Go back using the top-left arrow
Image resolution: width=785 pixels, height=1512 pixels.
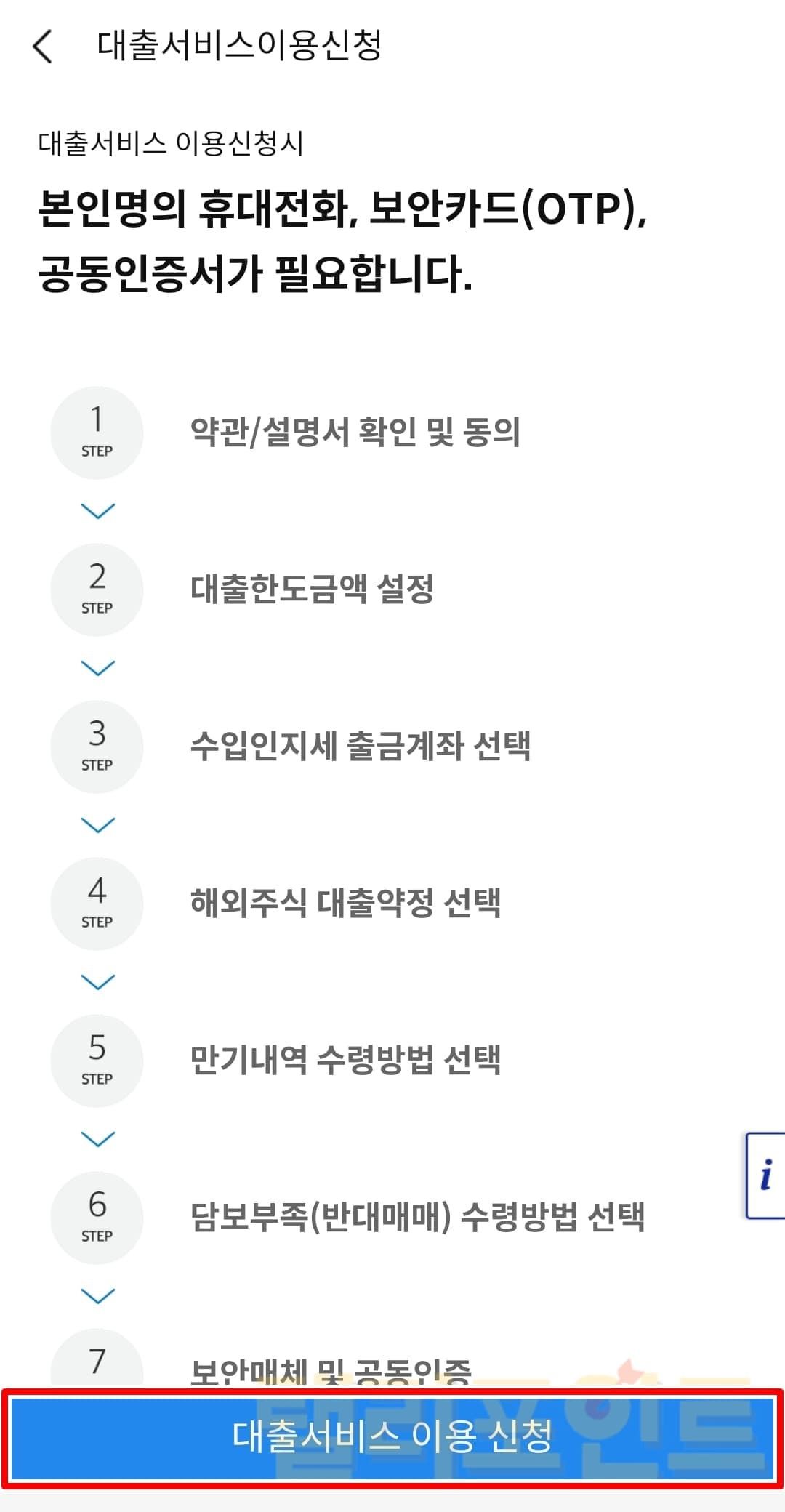tap(43, 47)
